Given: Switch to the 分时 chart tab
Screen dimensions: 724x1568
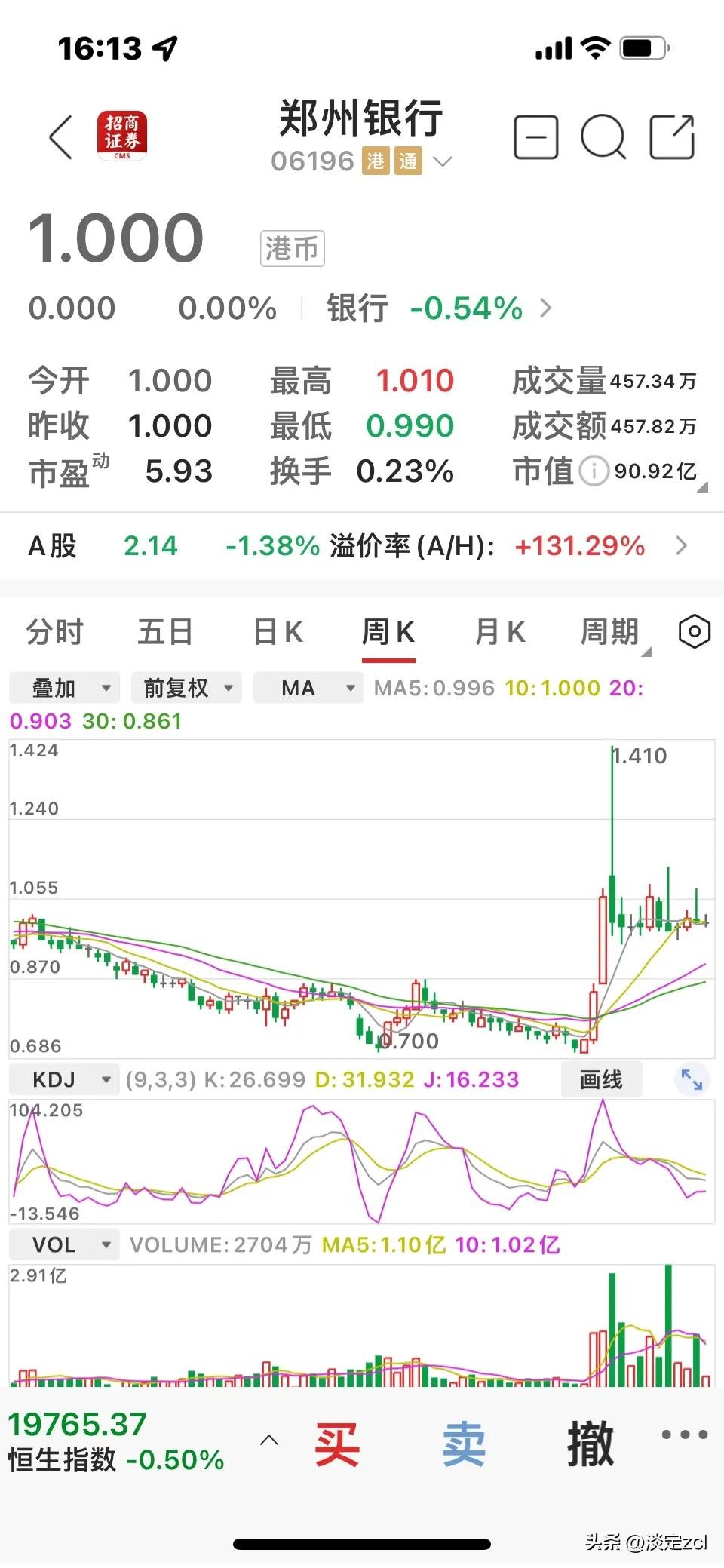Looking at the screenshot, I should pos(54,632).
